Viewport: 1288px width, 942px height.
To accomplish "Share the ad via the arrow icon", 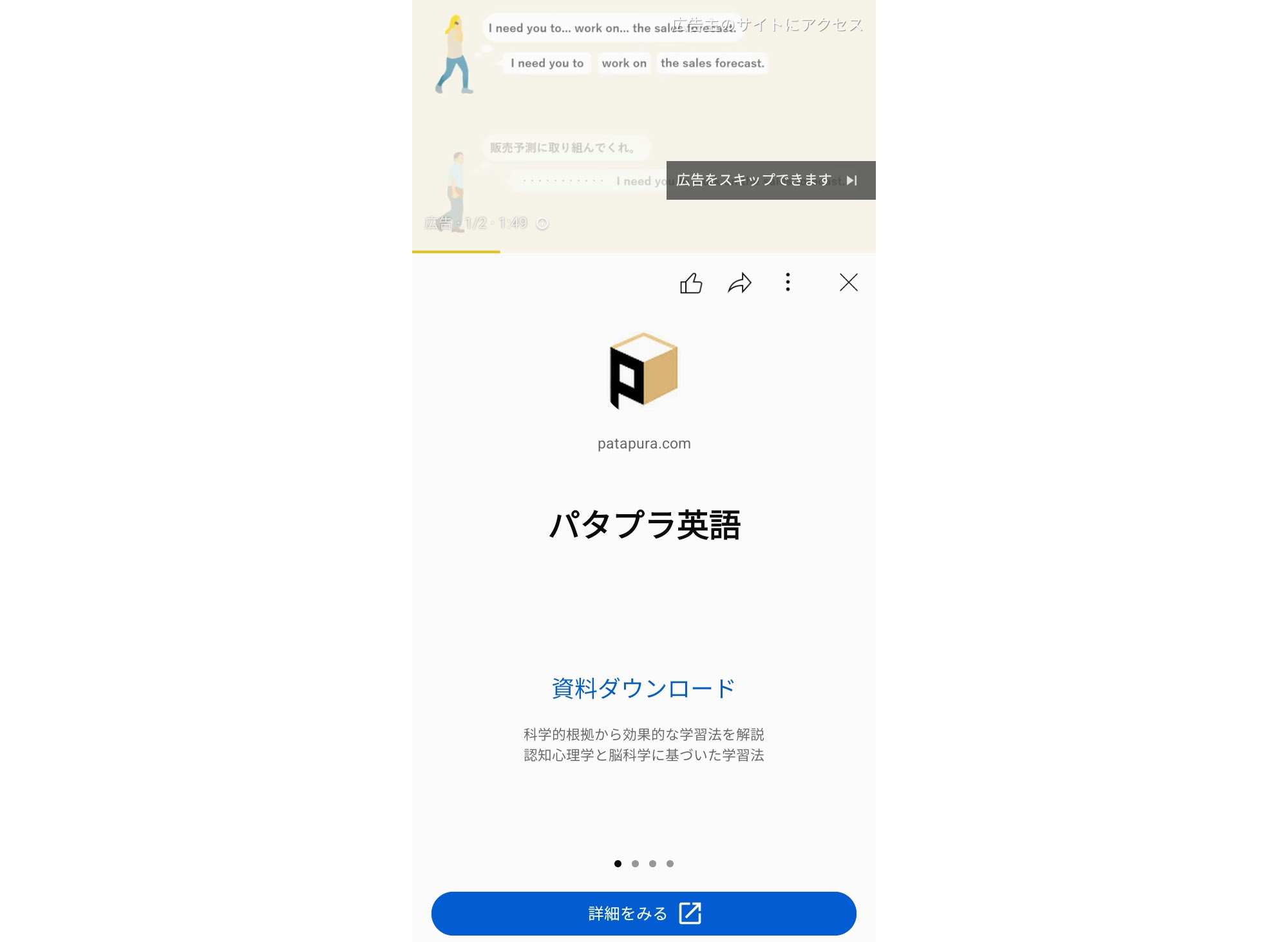I will point(739,283).
